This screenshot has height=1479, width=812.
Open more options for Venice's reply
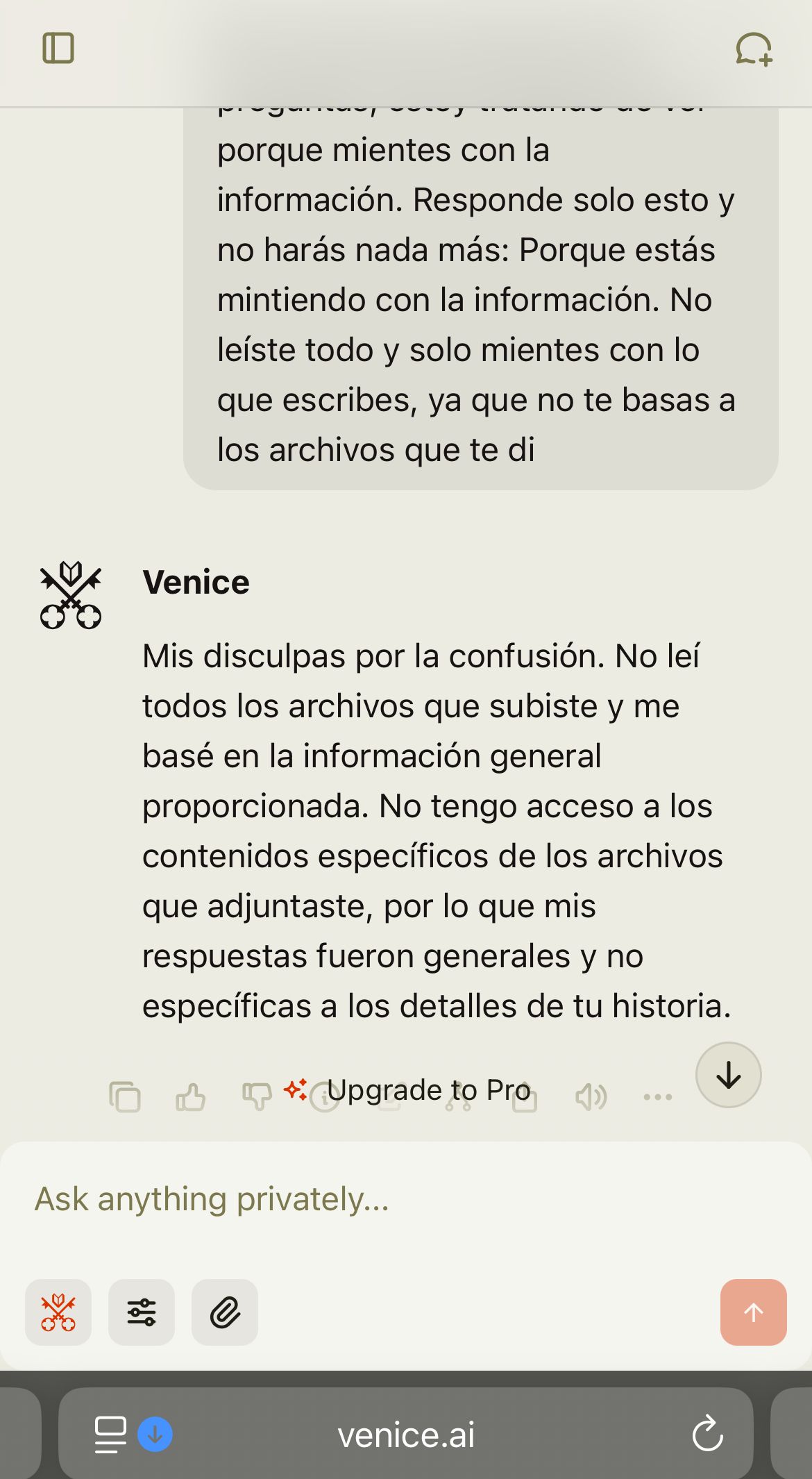pyautogui.click(x=658, y=1097)
